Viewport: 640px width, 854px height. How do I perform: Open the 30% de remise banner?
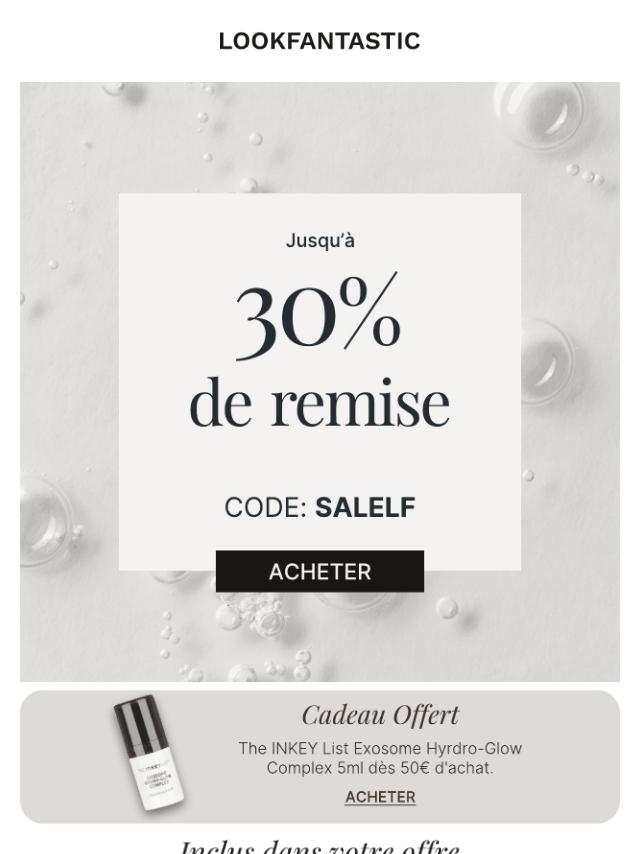click(x=319, y=360)
